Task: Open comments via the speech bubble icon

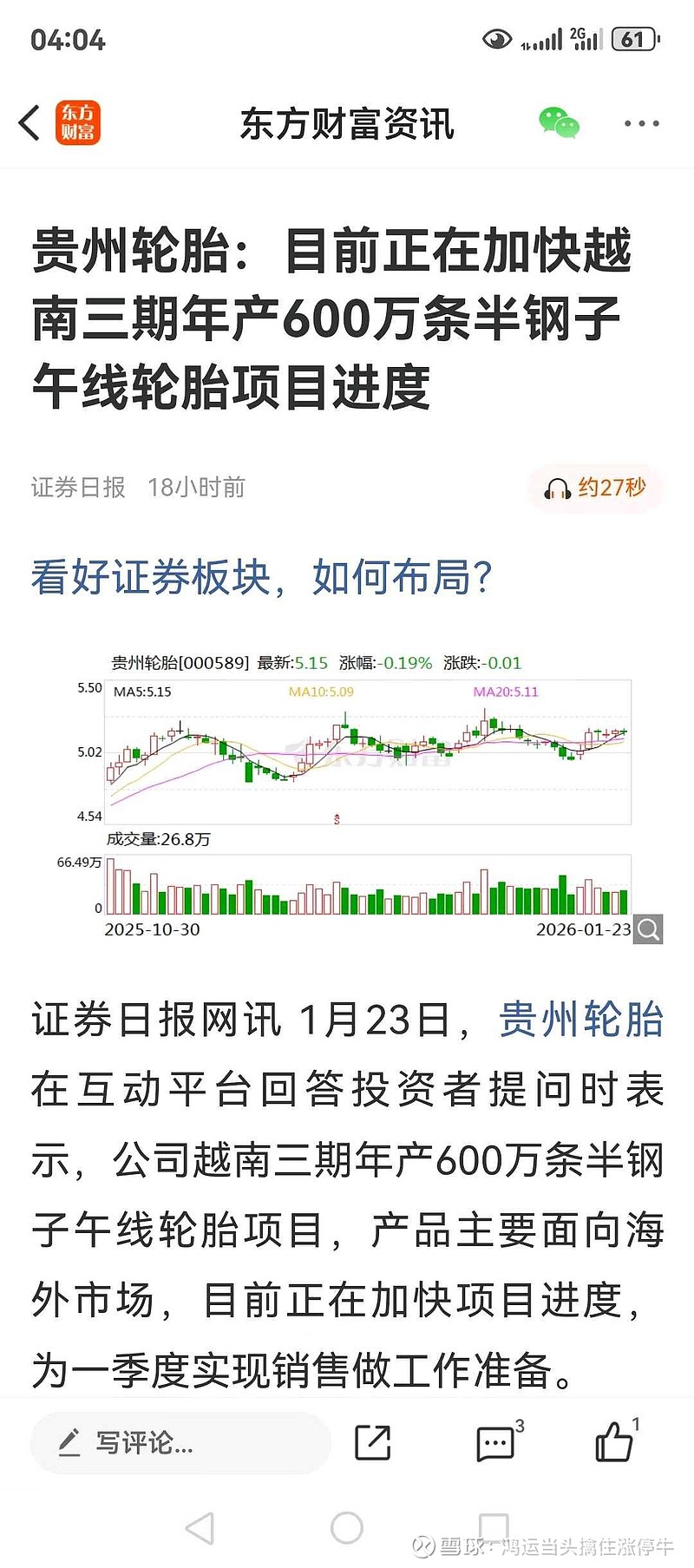Action: tap(495, 1443)
